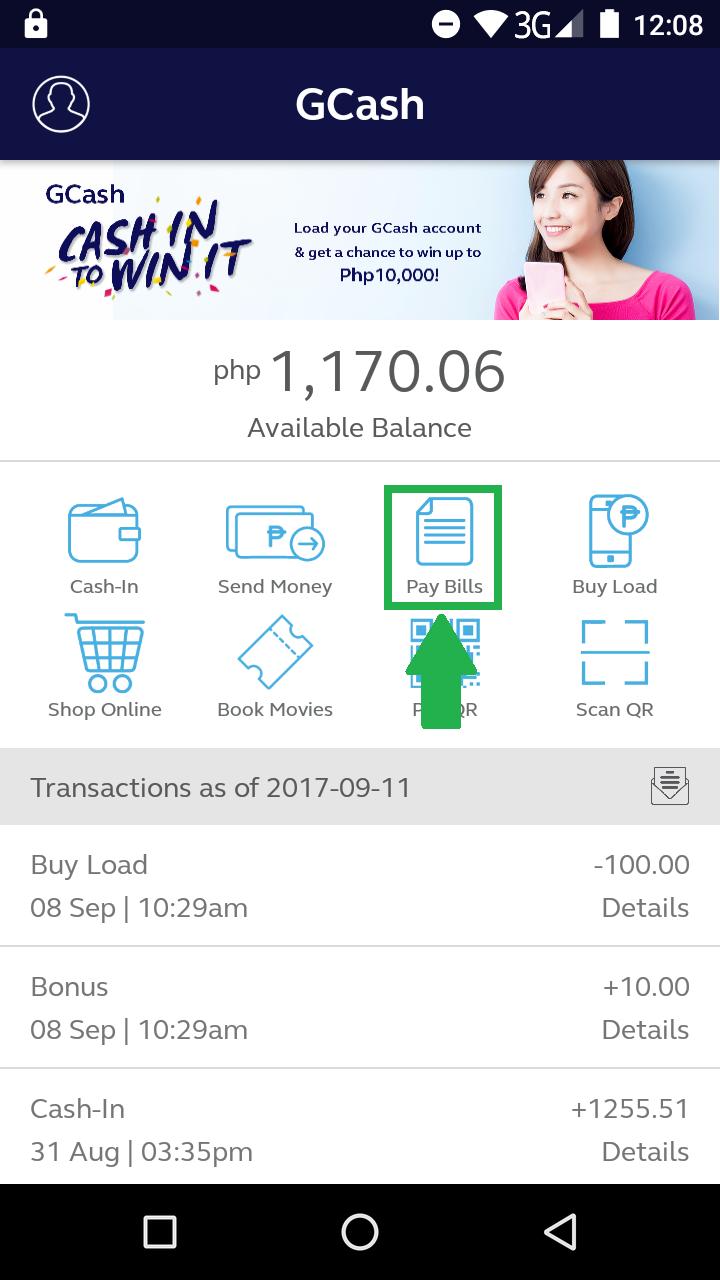Tap the Android back button

pos(560,1232)
